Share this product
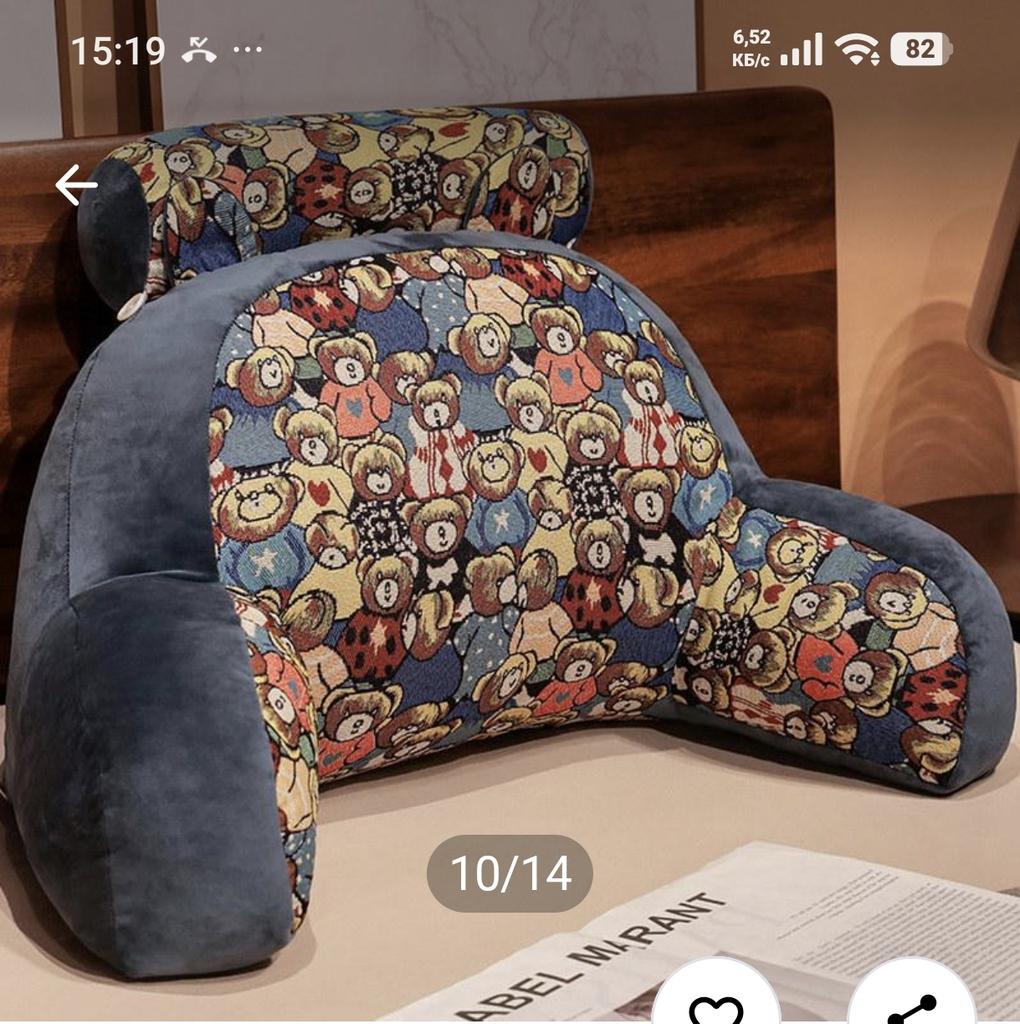This screenshot has height=1024, width=1020. [911, 1003]
